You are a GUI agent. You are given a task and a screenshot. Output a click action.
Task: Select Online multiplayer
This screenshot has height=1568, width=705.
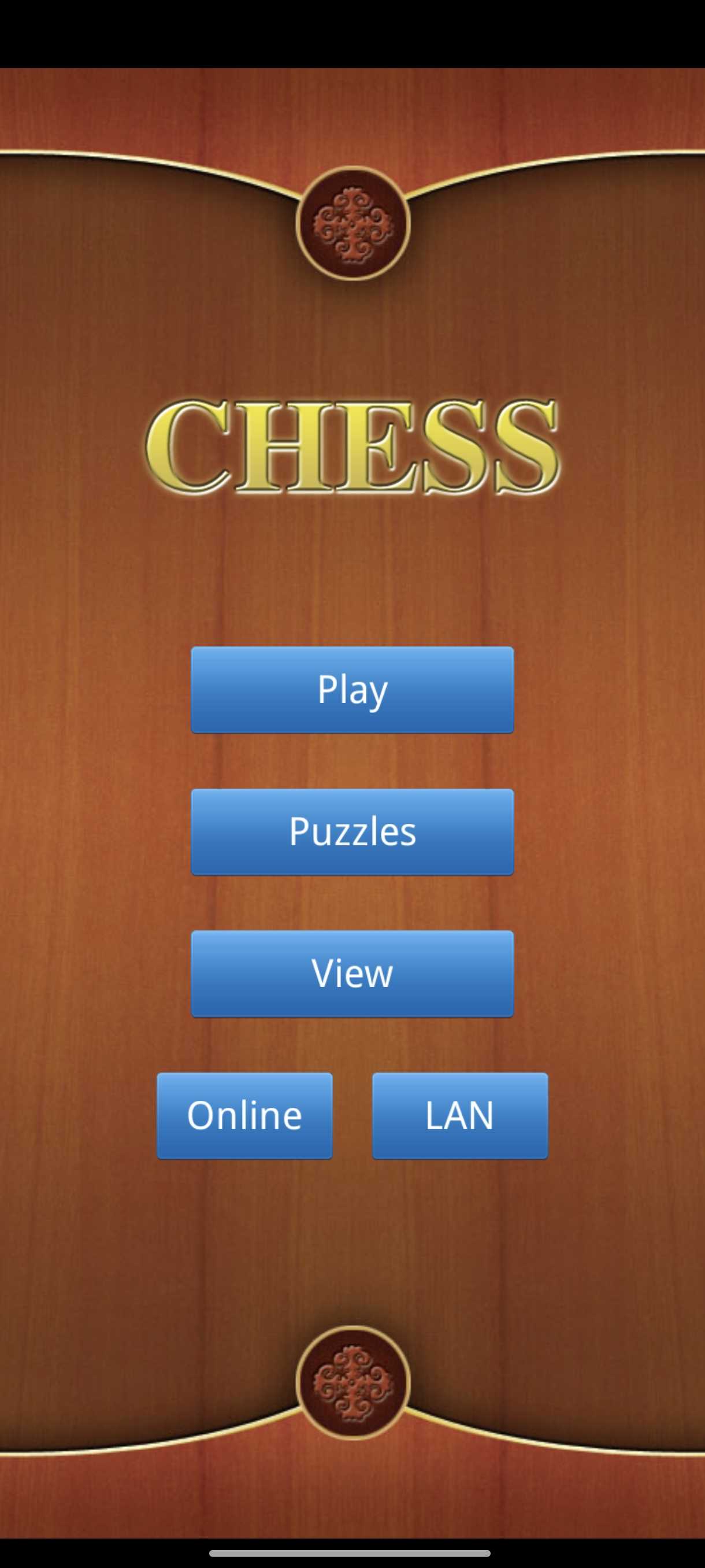pos(244,1115)
